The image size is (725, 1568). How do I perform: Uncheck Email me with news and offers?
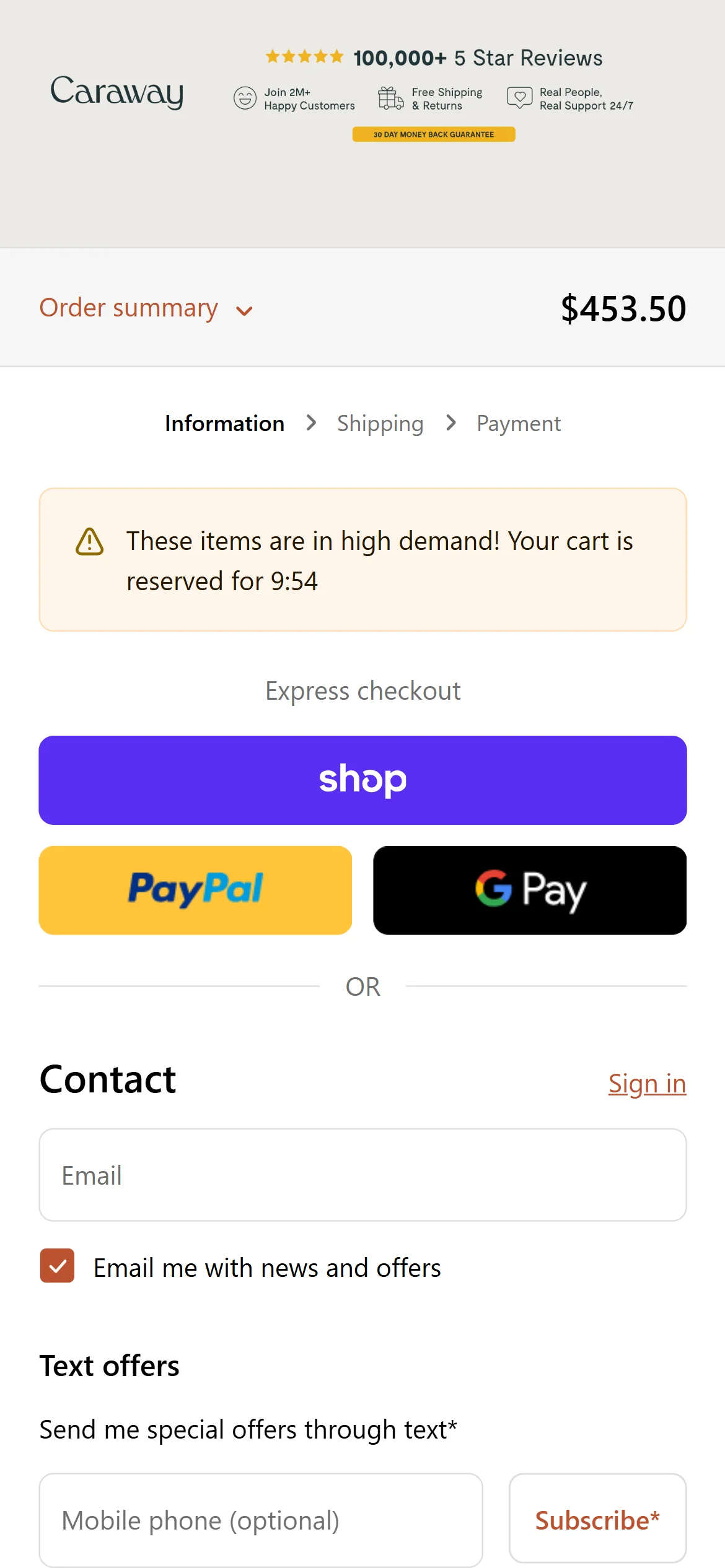[x=58, y=1265]
